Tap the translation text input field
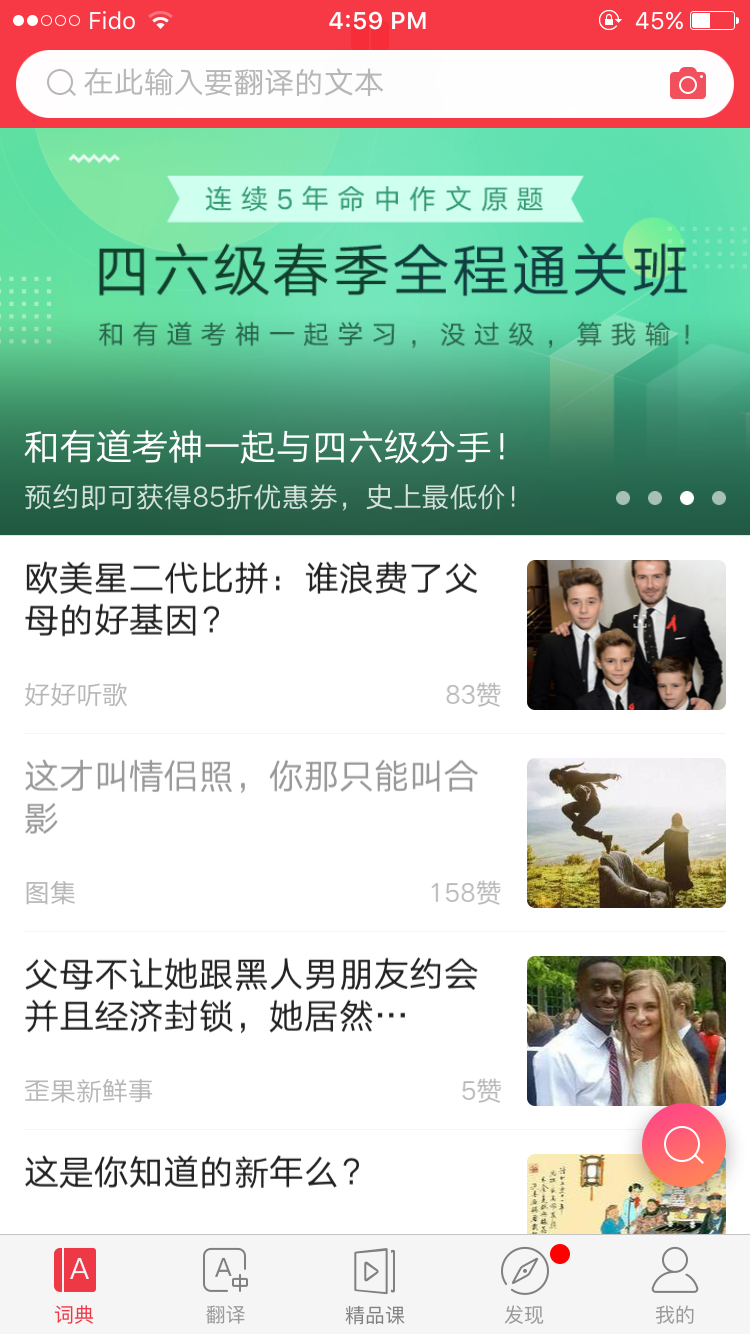The height and width of the screenshot is (1334, 750). [340, 83]
